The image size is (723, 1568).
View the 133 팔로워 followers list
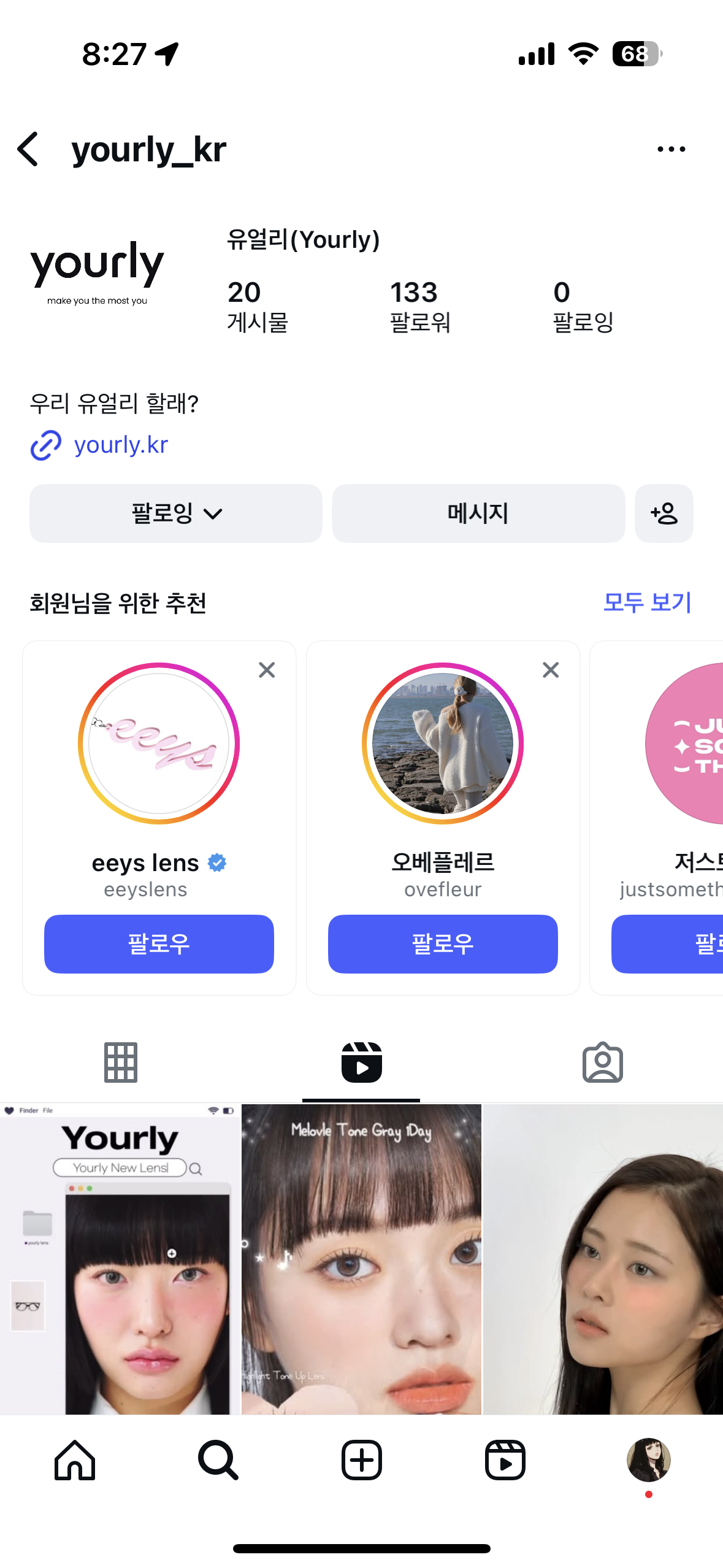(x=420, y=306)
